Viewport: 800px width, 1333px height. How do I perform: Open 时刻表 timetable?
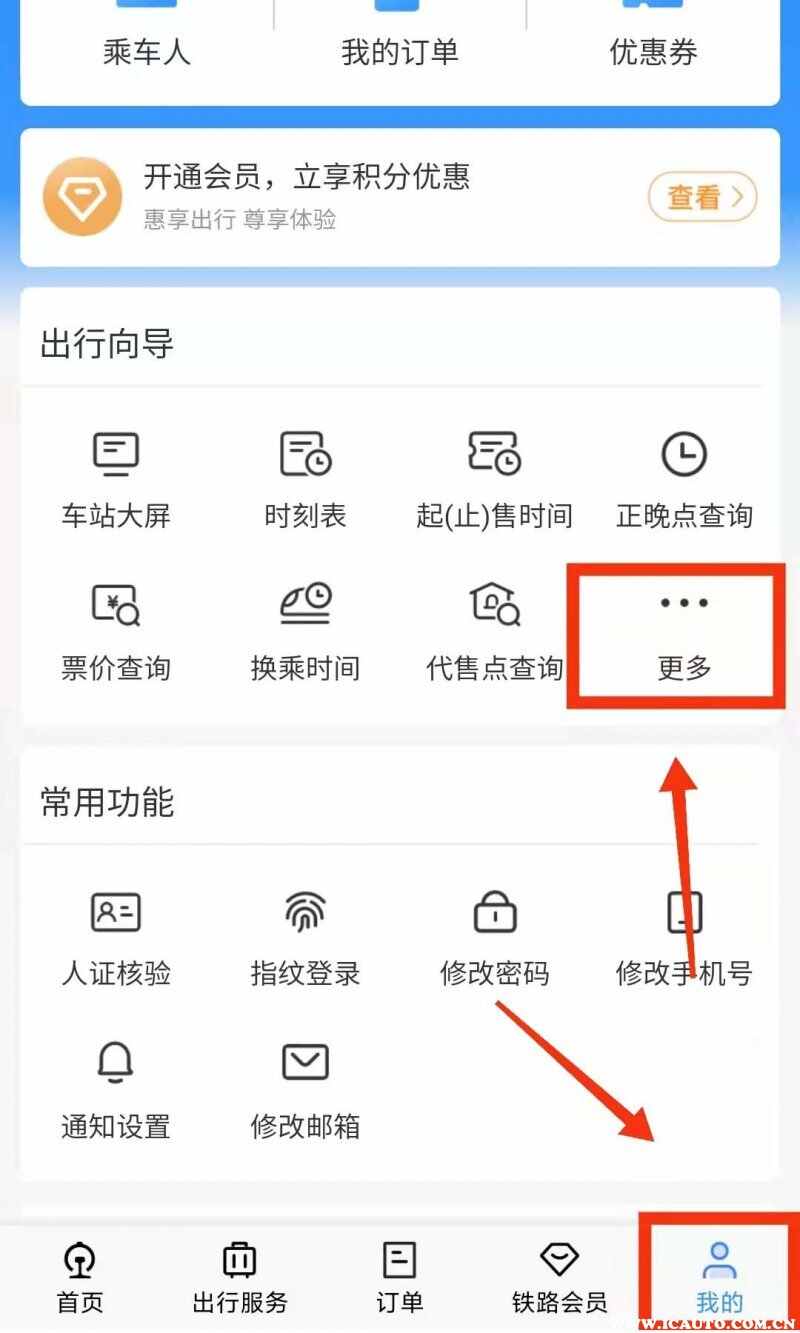pyautogui.click(x=305, y=480)
